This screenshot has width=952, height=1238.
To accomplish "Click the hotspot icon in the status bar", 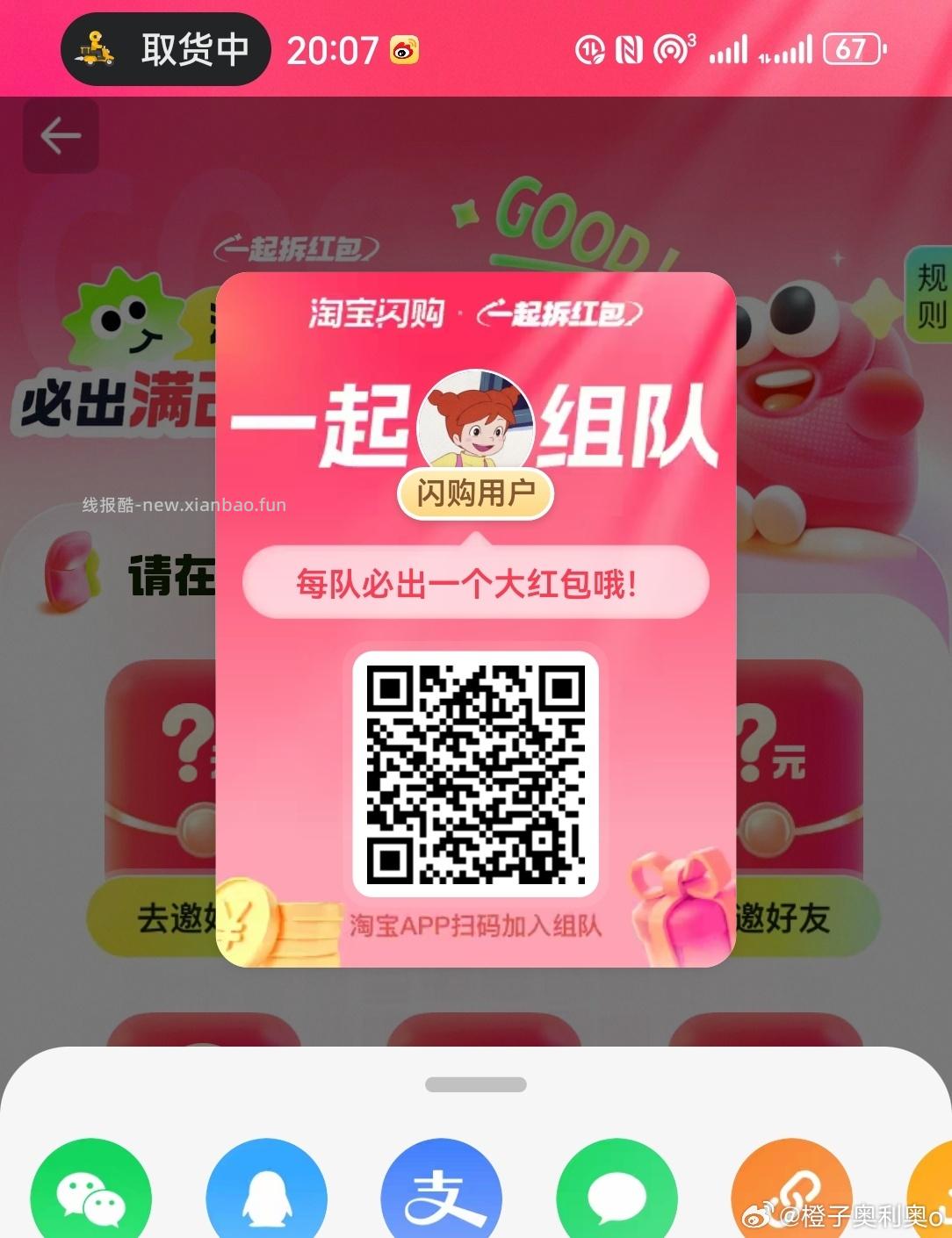I will point(671,50).
